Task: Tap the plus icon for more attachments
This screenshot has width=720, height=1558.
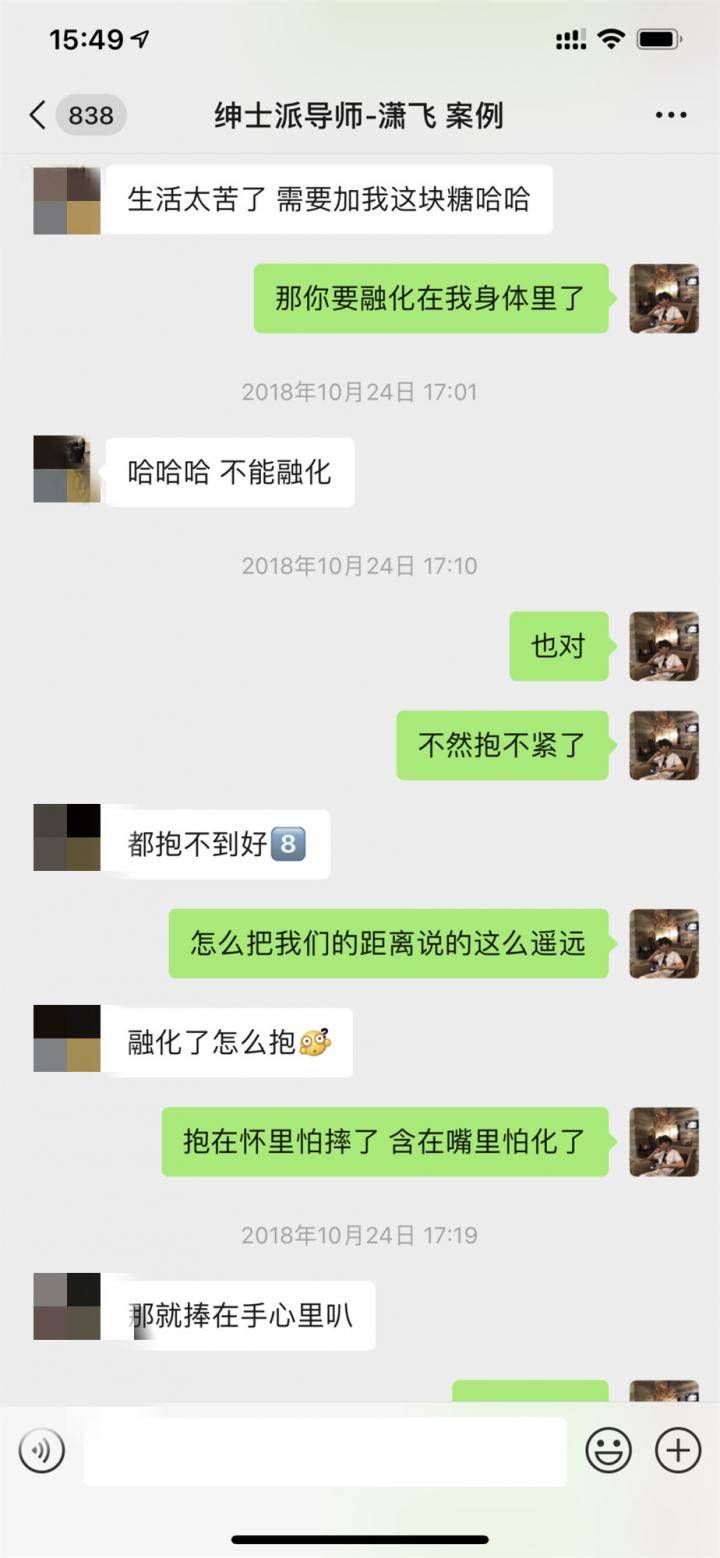Action: 677,1449
